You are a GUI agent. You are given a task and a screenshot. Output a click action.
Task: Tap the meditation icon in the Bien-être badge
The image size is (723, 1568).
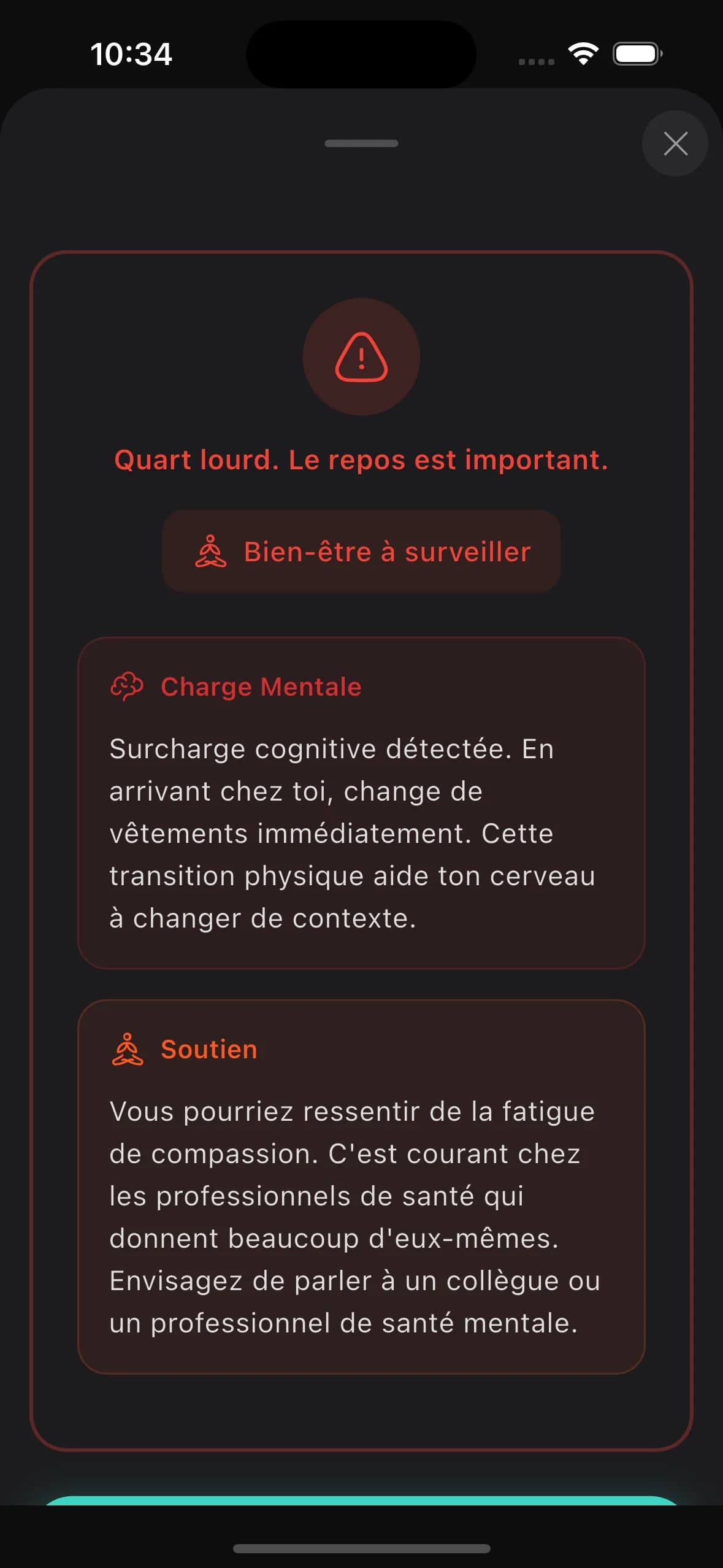(210, 551)
